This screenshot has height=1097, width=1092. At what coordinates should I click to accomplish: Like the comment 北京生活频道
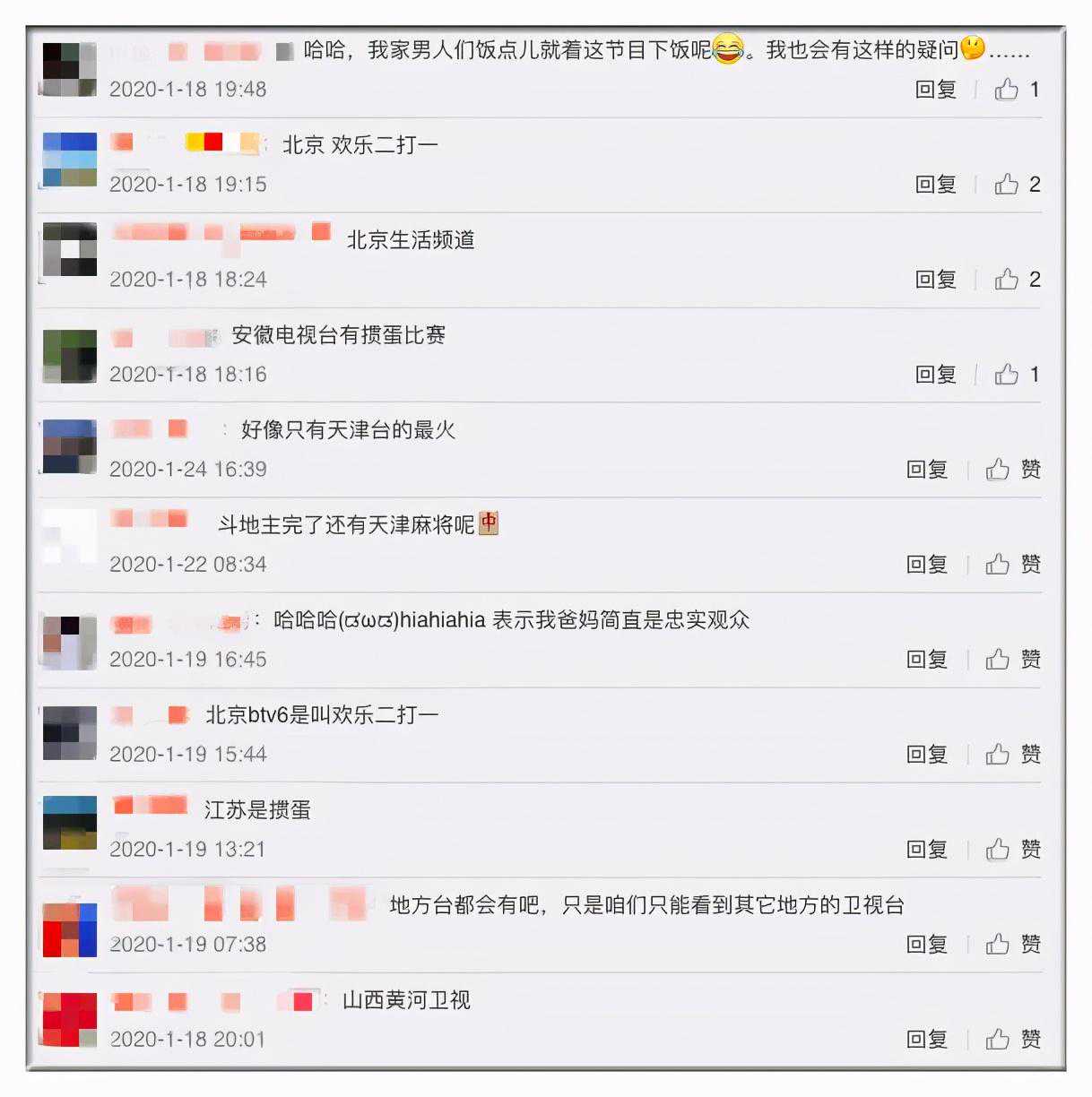(x=1007, y=280)
